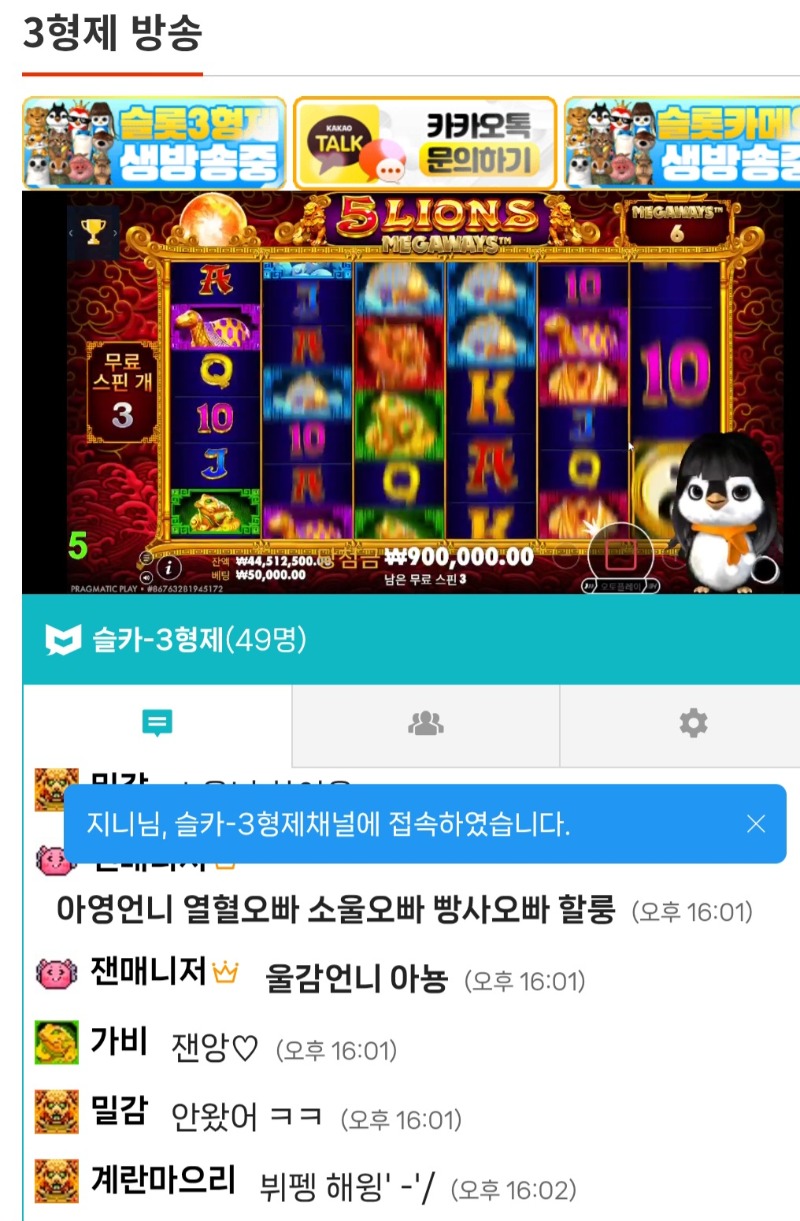Open the 슬롯카페 생방송중 banner
Screen dimensions: 800x1221
pyautogui.click(x=684, y=143)
